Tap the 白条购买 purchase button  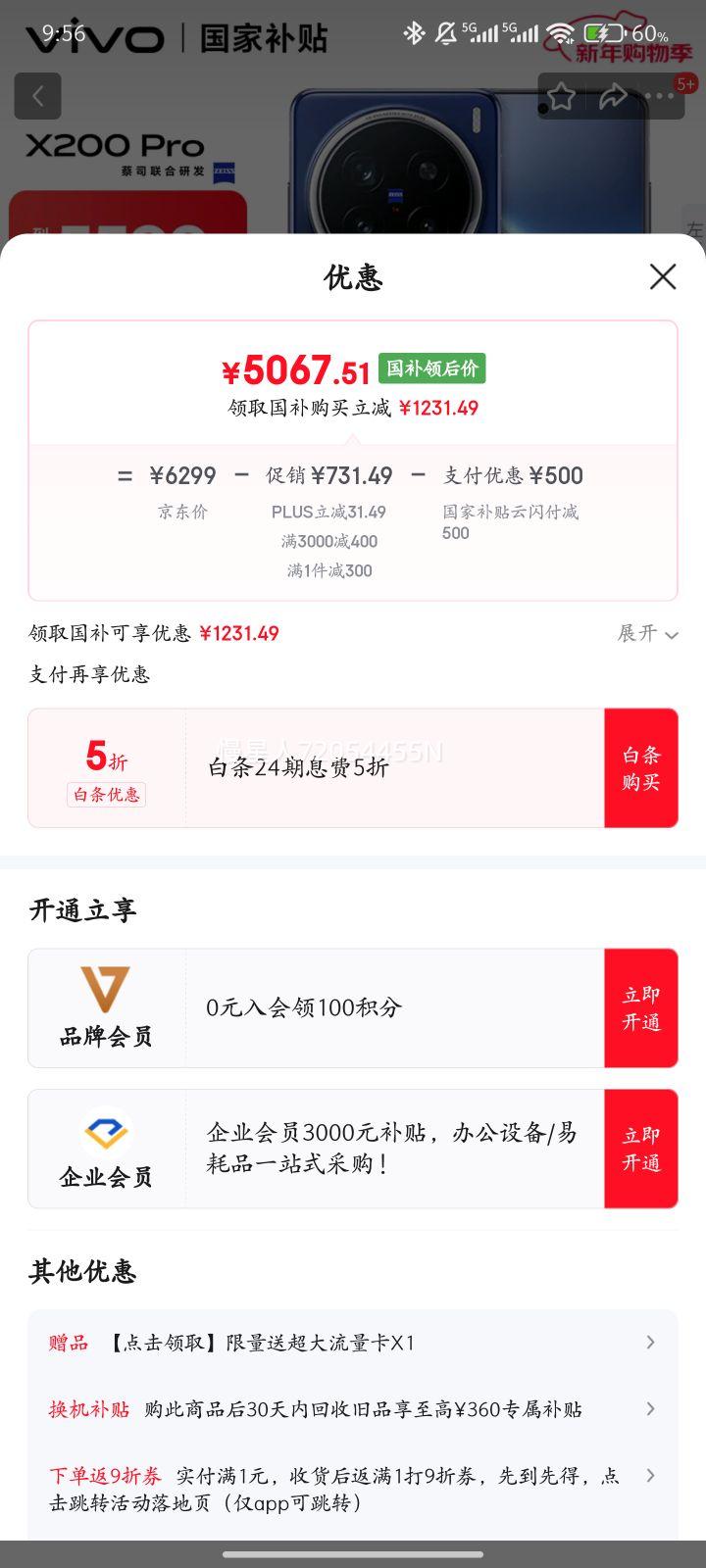point(640,768)
